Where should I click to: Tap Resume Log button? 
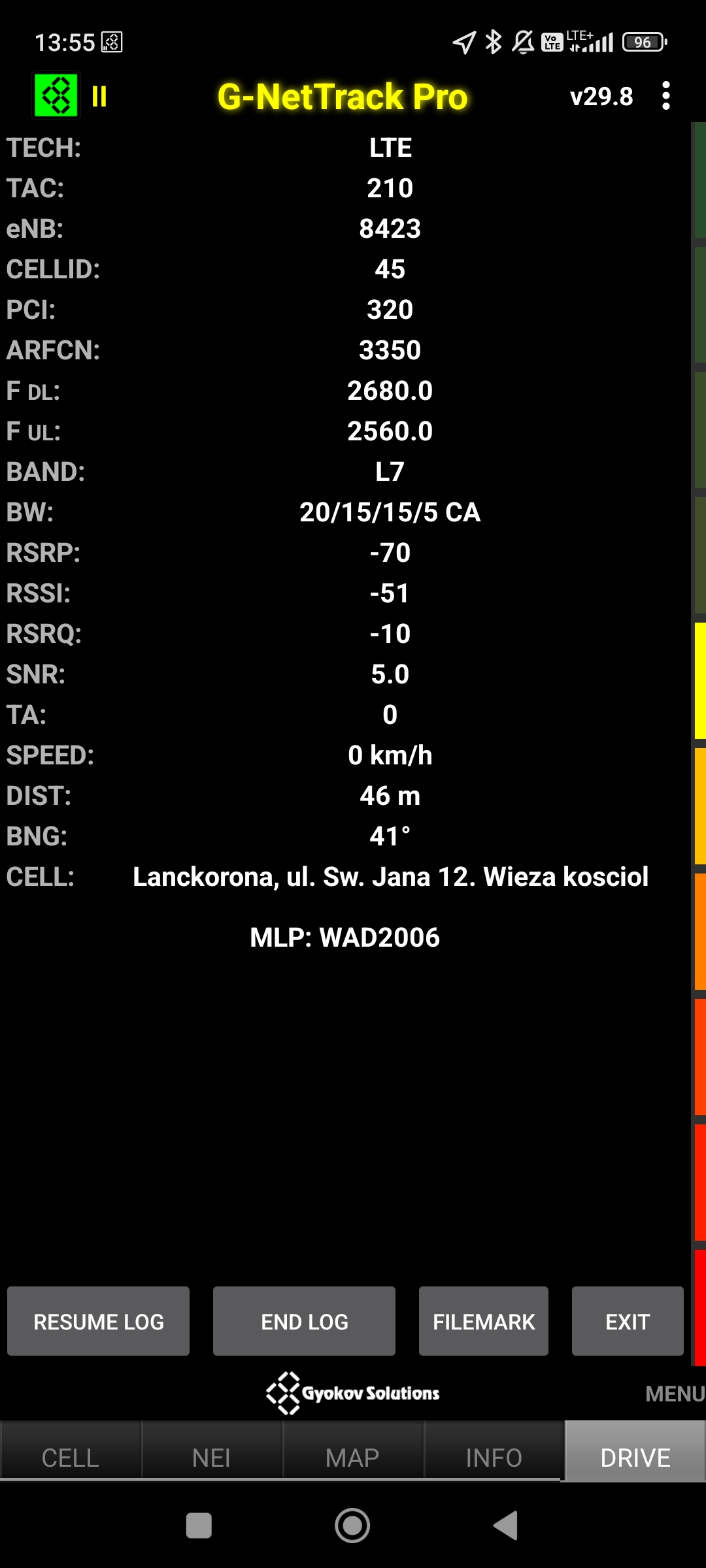(98, 1322)
